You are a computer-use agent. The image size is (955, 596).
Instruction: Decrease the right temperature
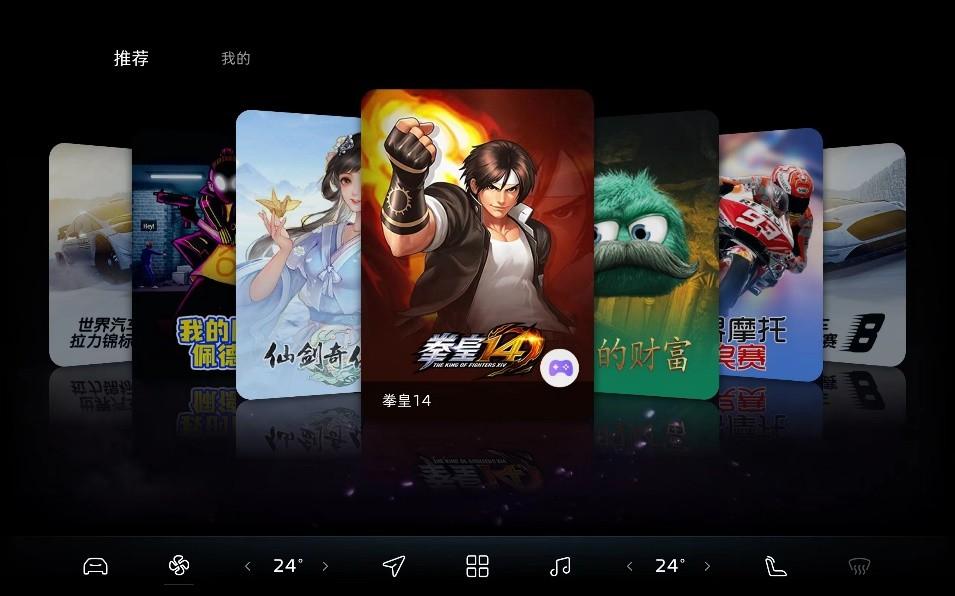(x=630, y=566)
